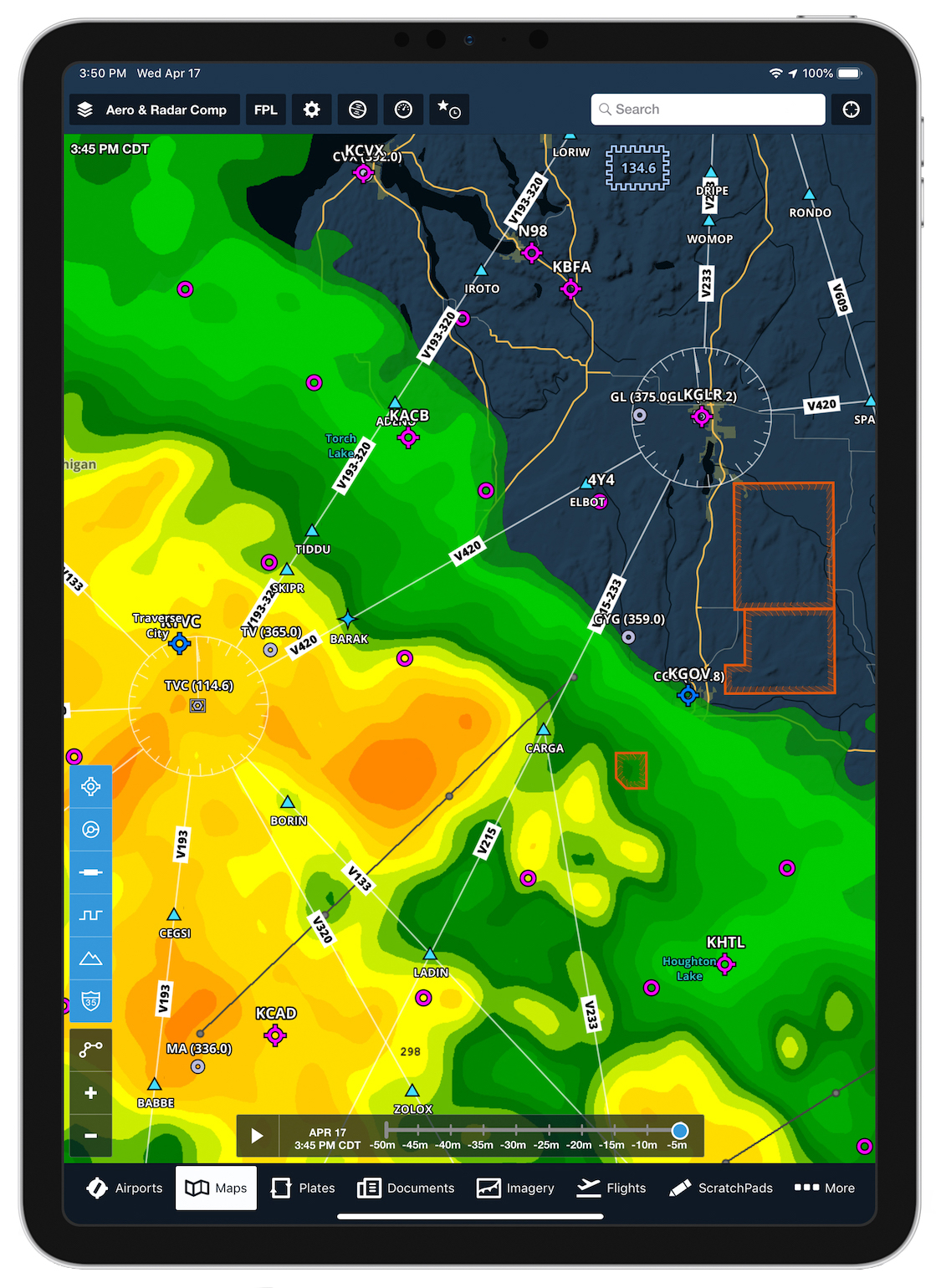The width and height of the screenshot is (936, 1288).
Task: Tap the Search field
Action: tap(708, 110)
